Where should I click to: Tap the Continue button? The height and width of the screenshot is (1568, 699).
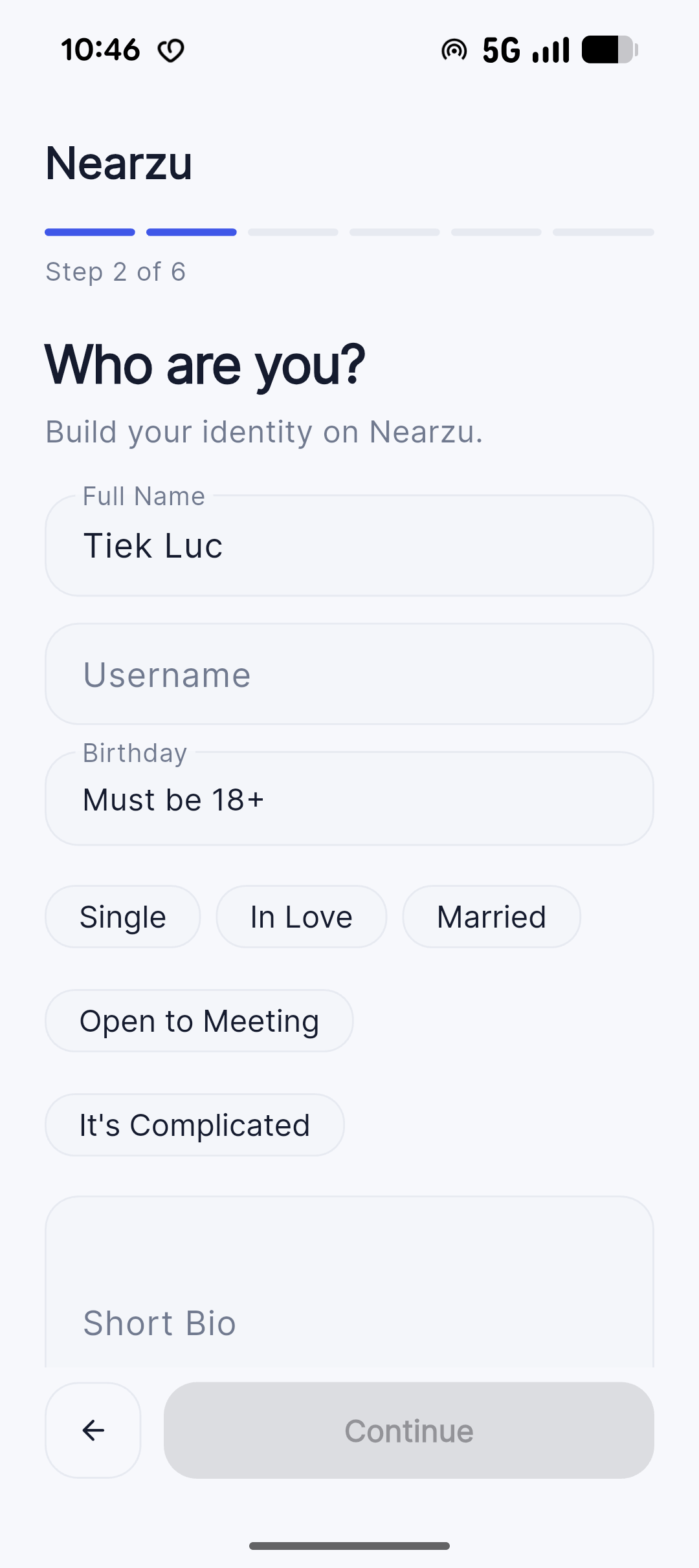click(408, 1430)
